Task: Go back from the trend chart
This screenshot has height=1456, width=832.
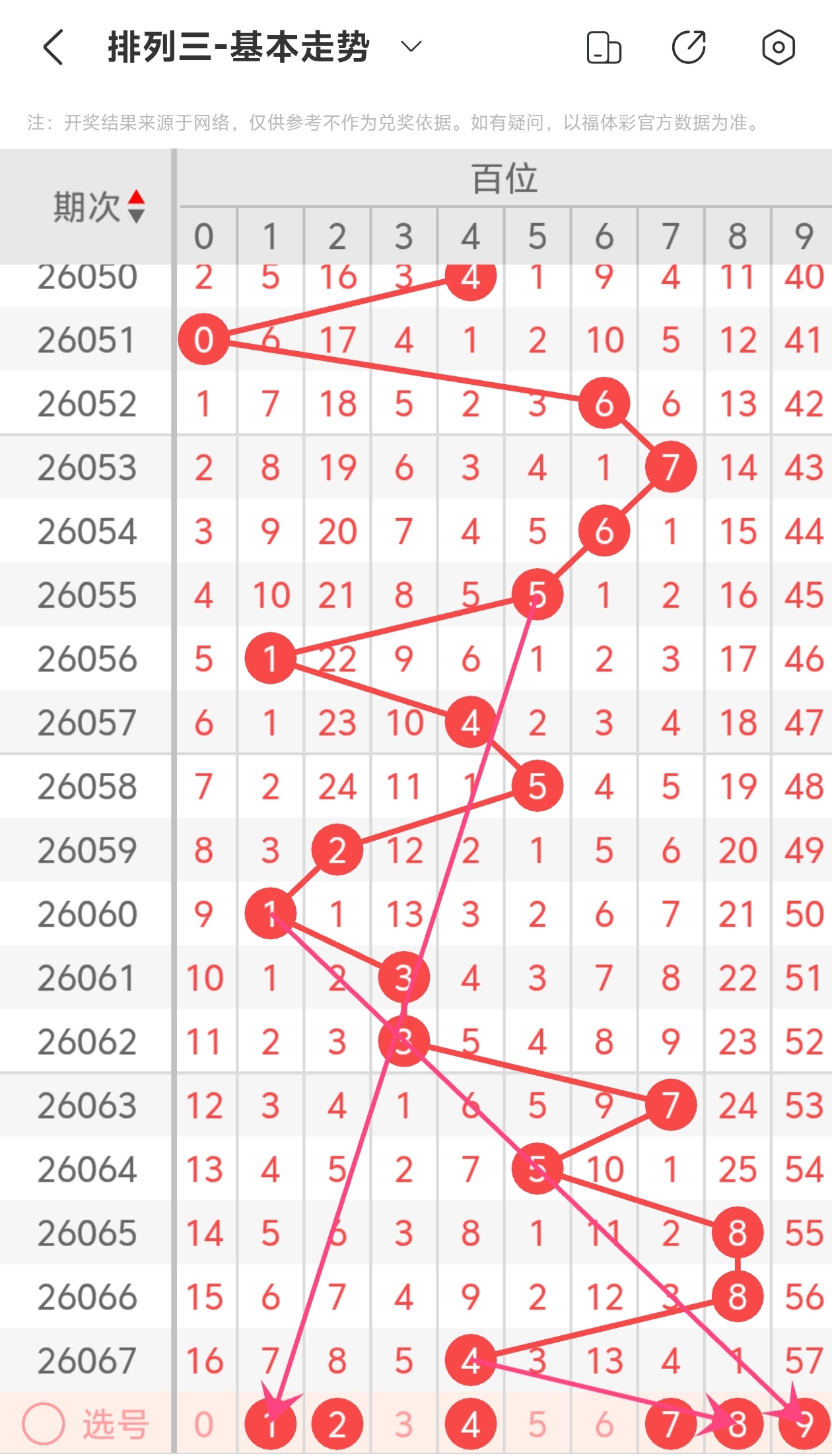Action: [53, 48]
